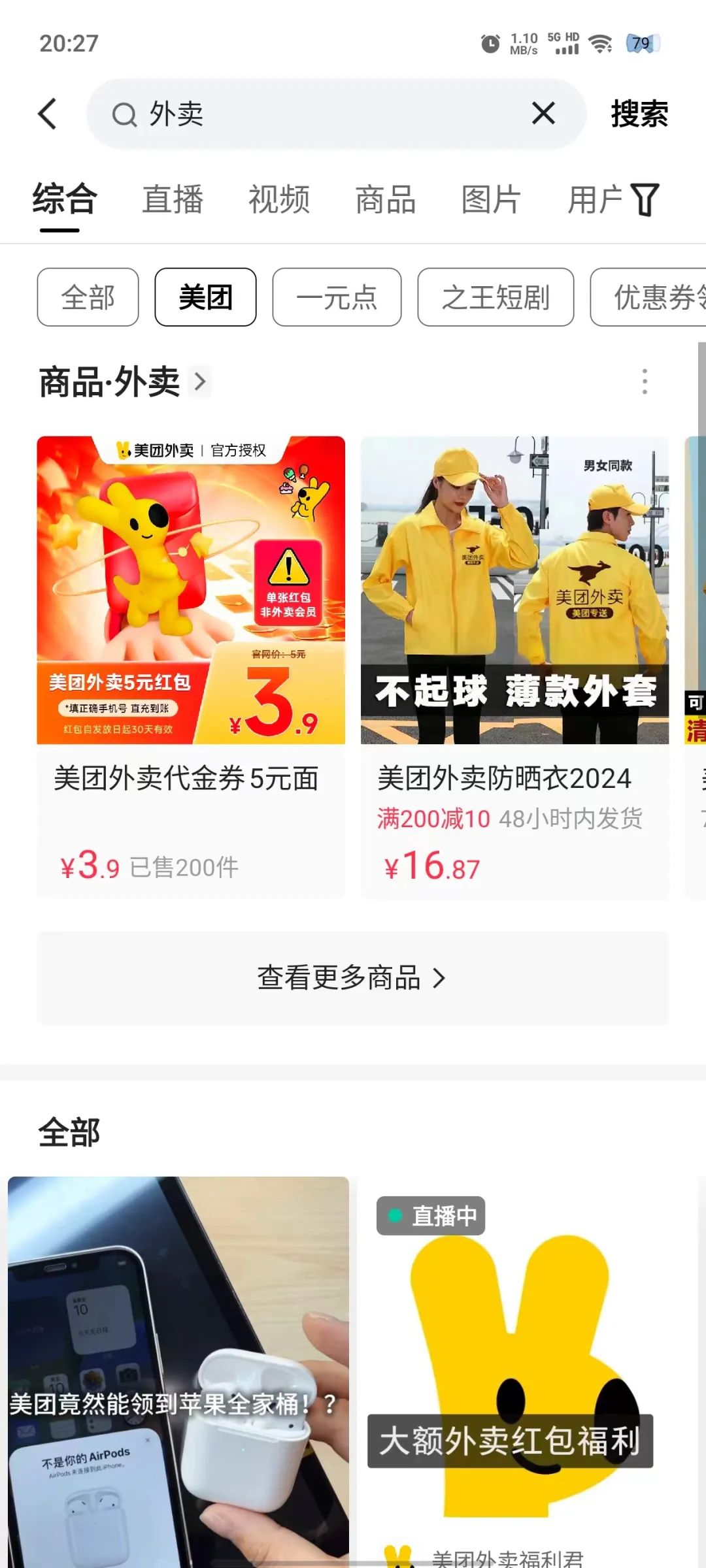Select the 一元点 filter chip
The width and height of the screenshot is (706, 1568).
(x=337, y=297)
